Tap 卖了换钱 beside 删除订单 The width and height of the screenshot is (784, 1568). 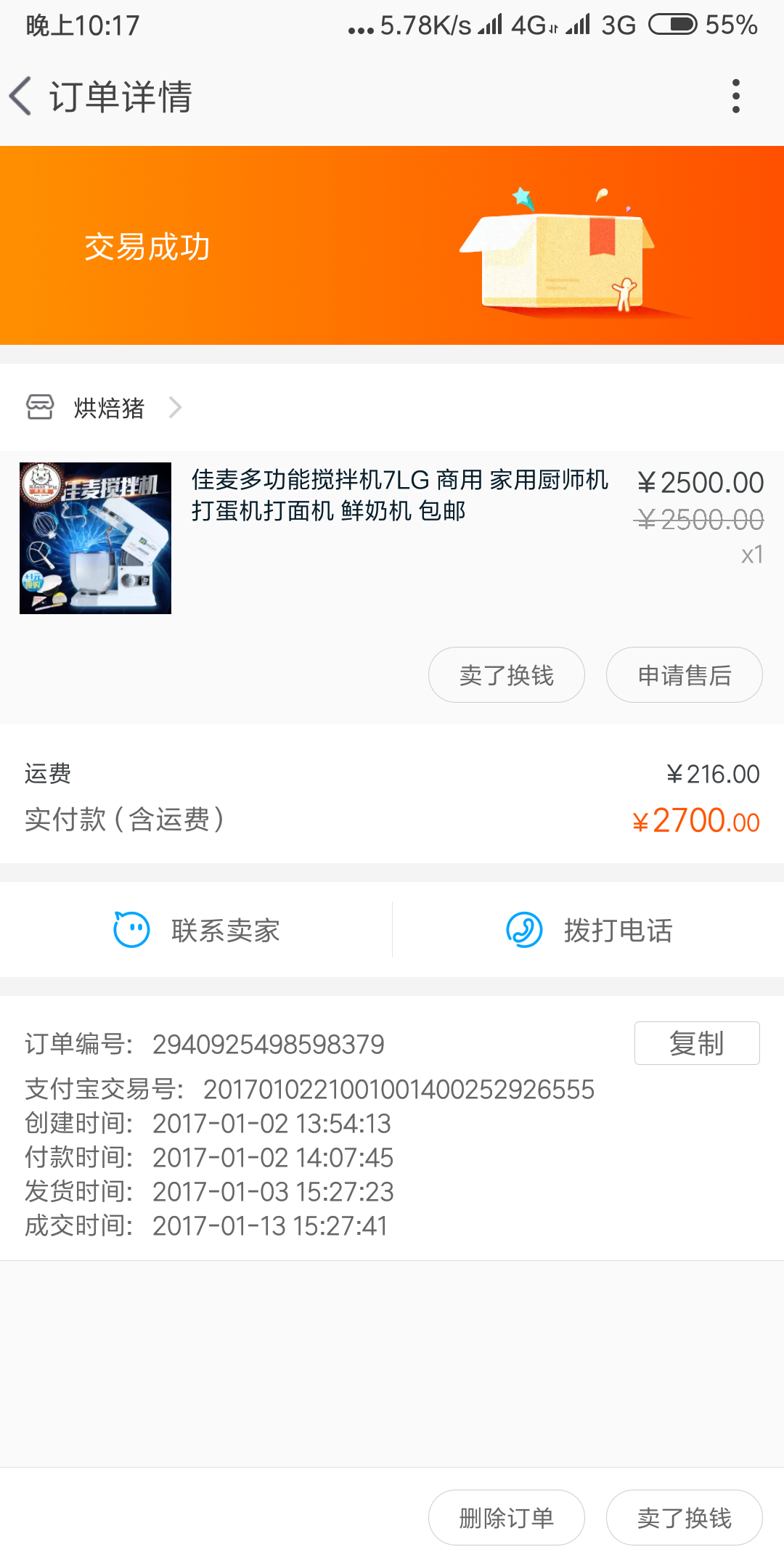tap(684, 1518)
